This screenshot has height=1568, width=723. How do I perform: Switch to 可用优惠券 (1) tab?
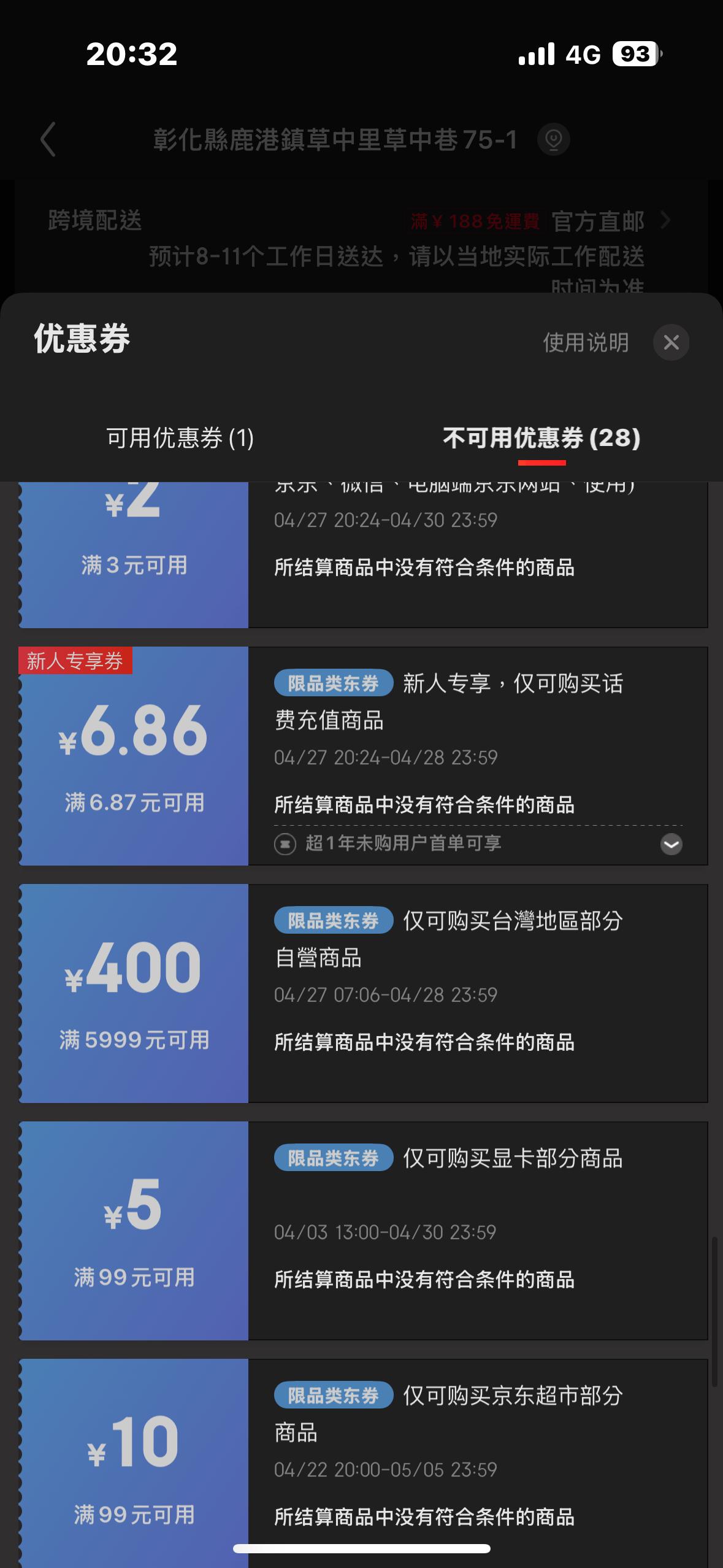tap(180, 438)
